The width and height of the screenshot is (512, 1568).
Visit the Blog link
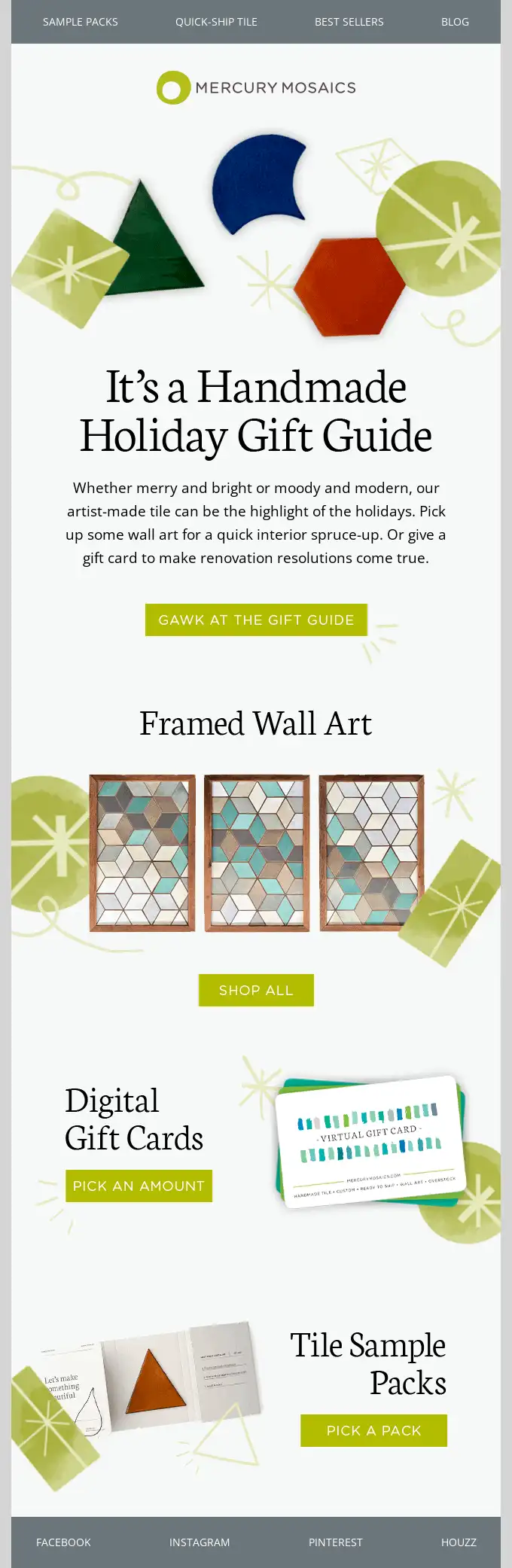(455, 22)
